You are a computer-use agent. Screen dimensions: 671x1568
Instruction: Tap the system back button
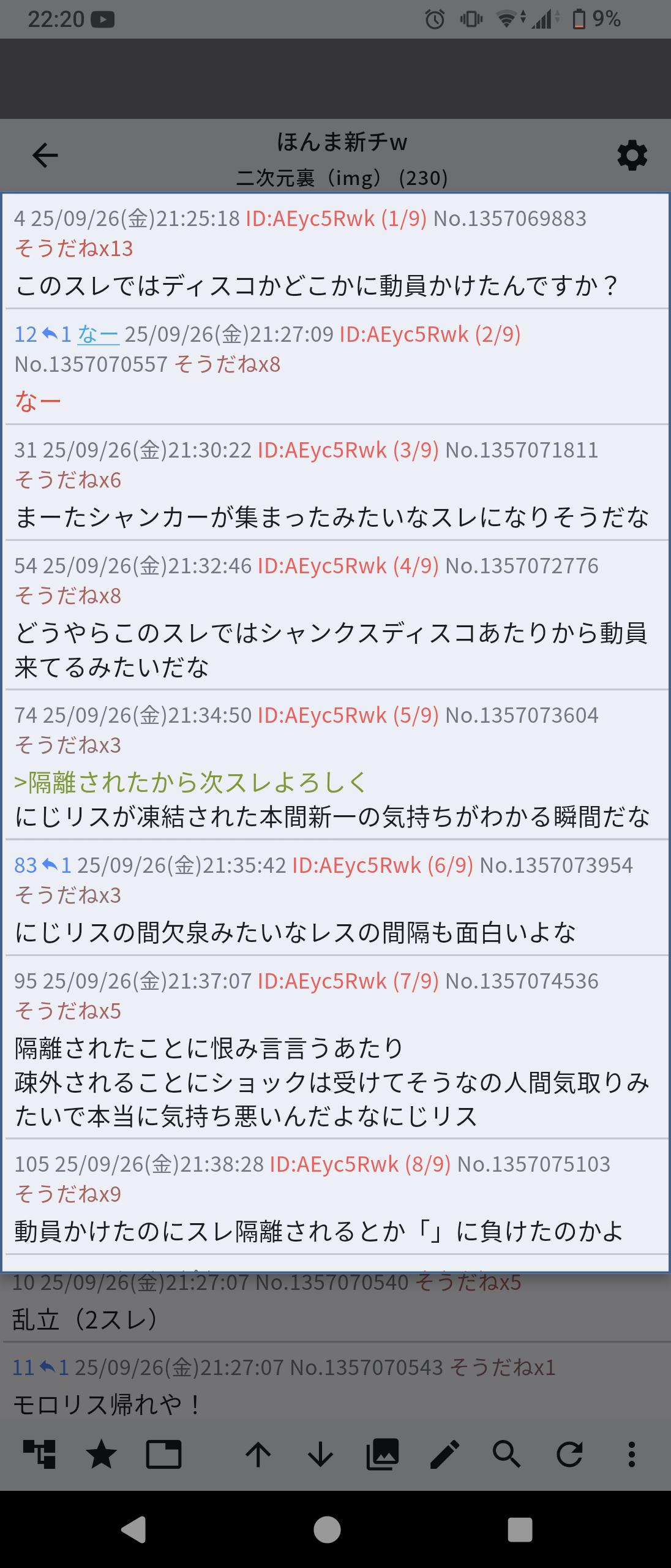(133, 1529)
